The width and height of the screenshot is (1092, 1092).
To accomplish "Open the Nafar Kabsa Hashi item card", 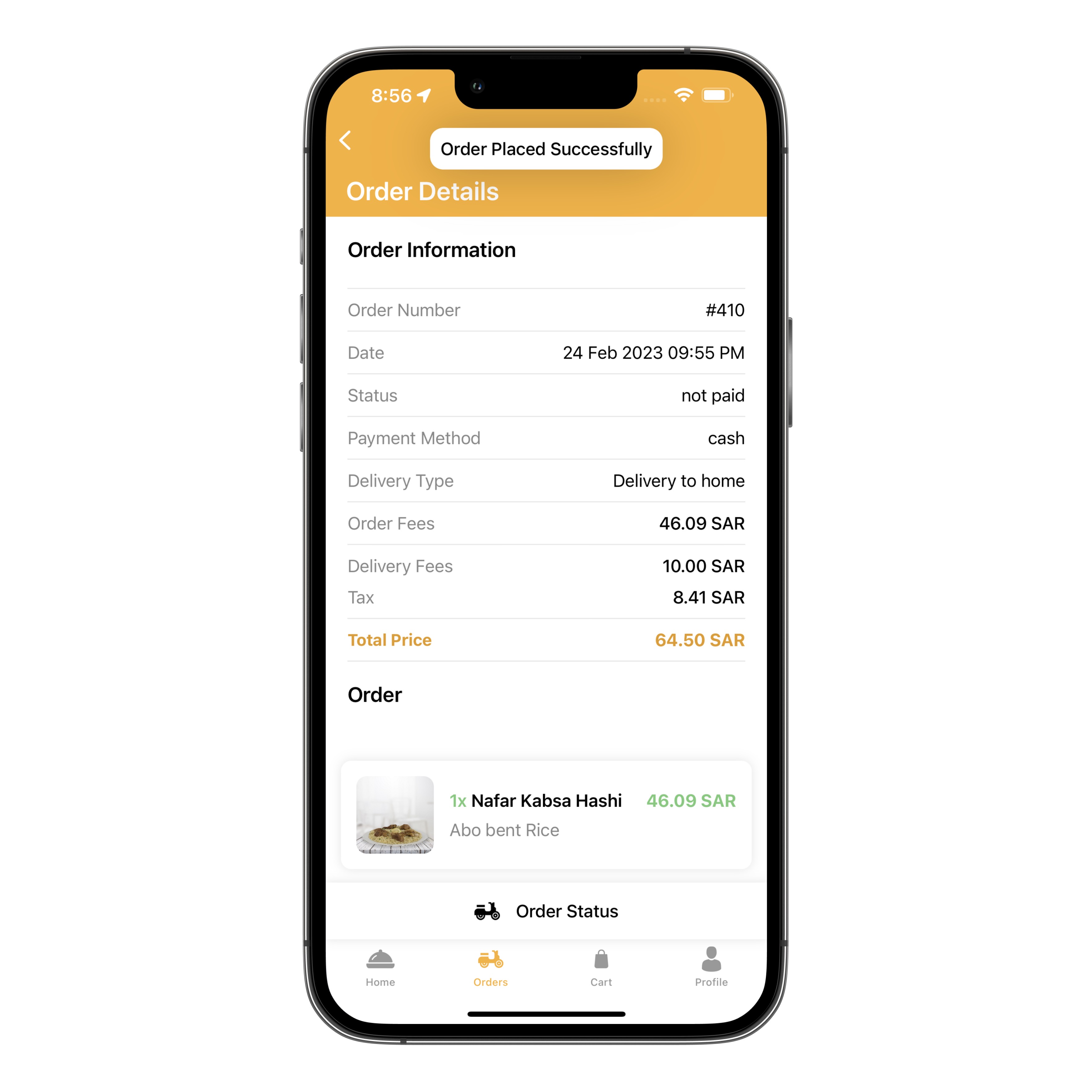I will (x=546, y=815).
